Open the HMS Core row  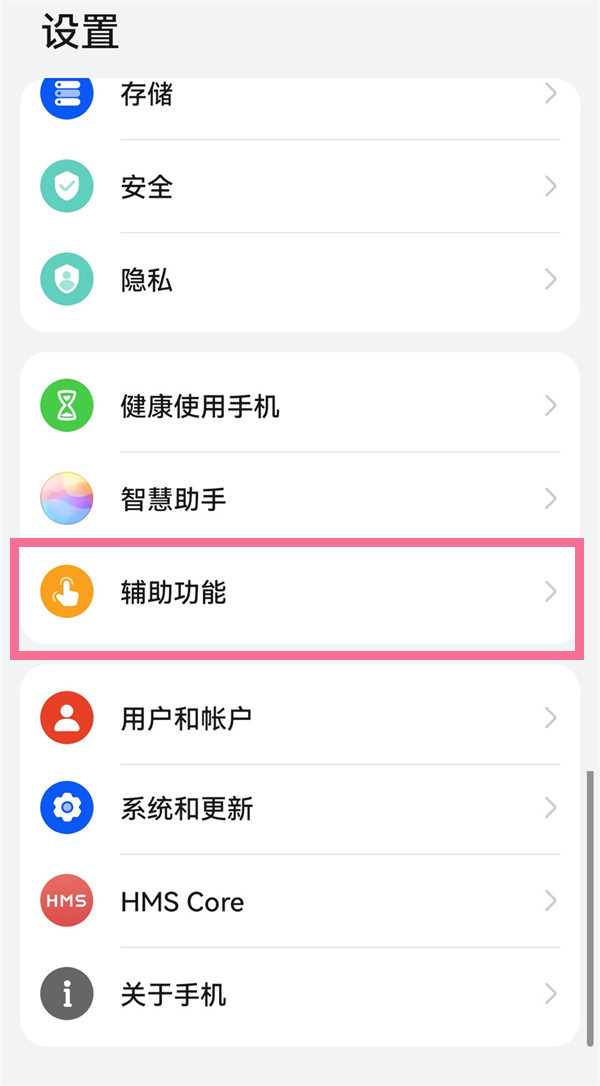[300, 901]
